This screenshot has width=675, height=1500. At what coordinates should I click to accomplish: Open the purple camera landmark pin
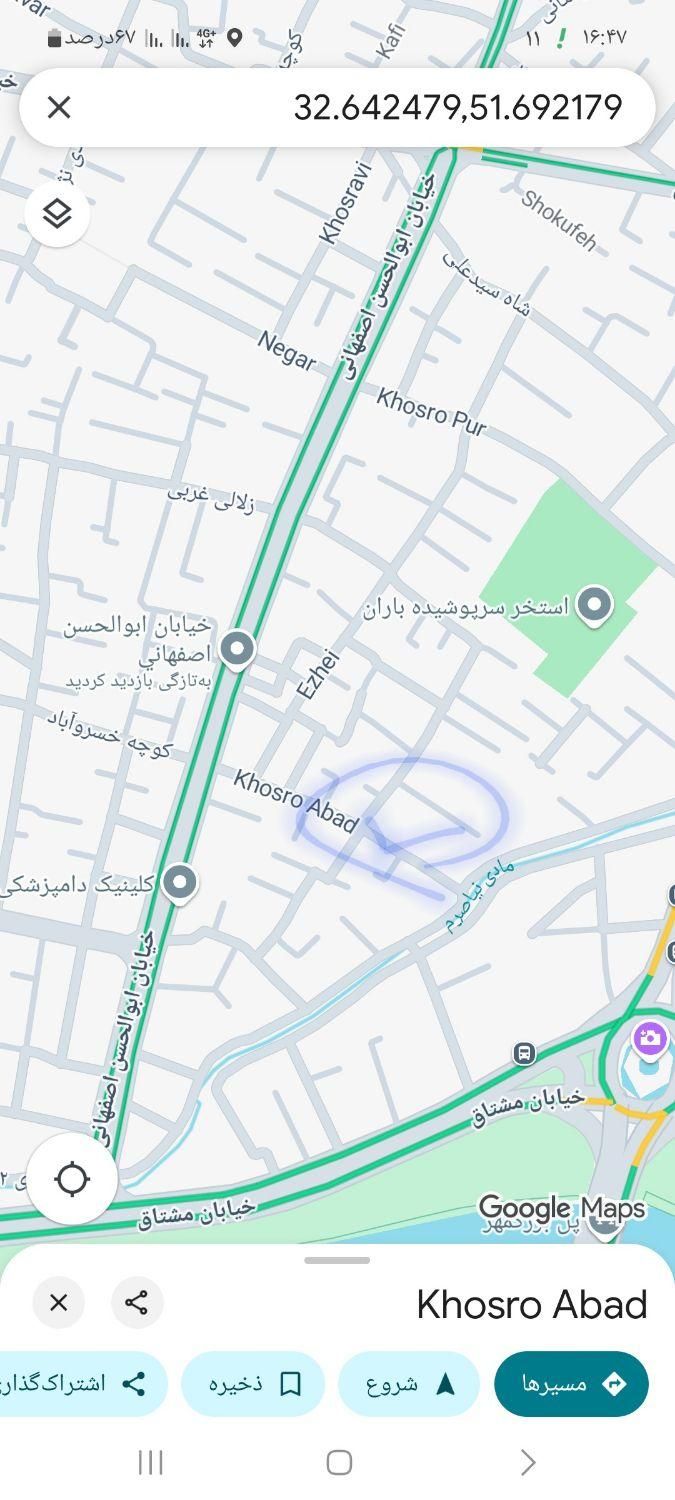point(650,1038)
